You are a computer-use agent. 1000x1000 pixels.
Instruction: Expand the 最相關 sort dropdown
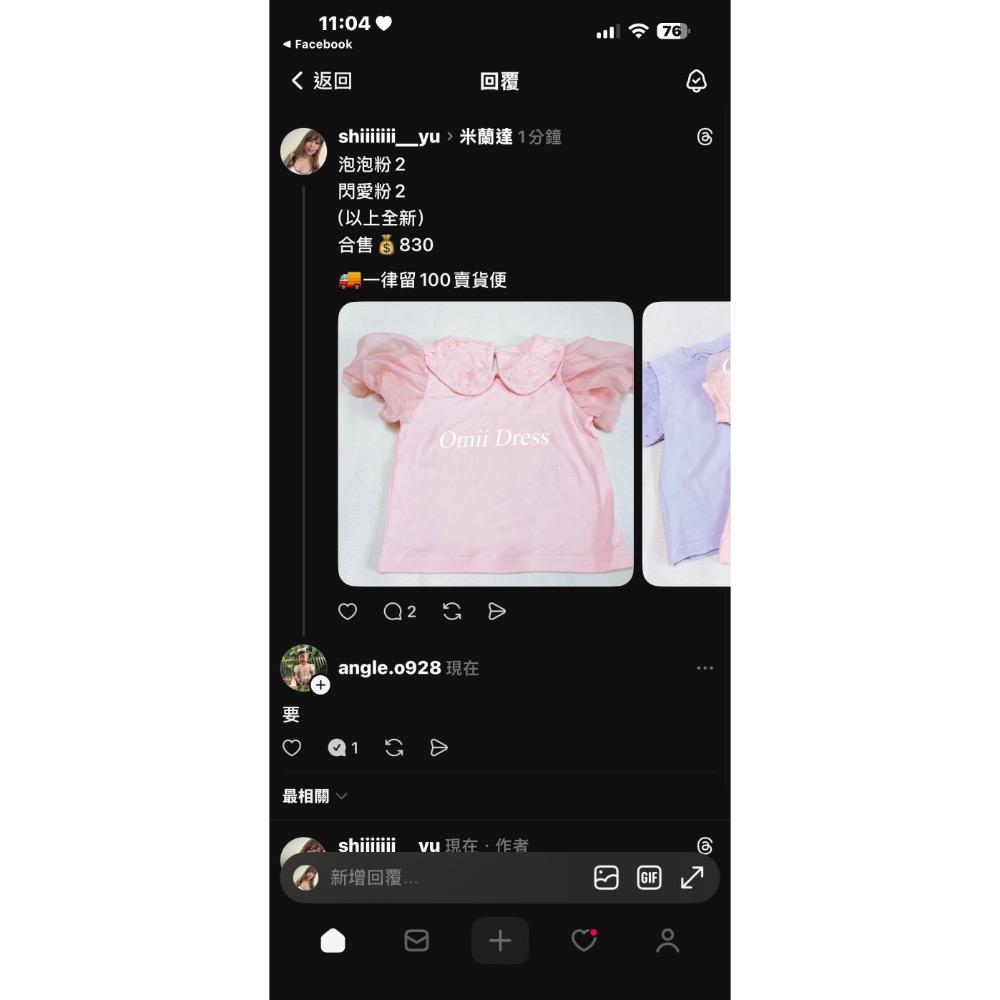pos(315,796)
